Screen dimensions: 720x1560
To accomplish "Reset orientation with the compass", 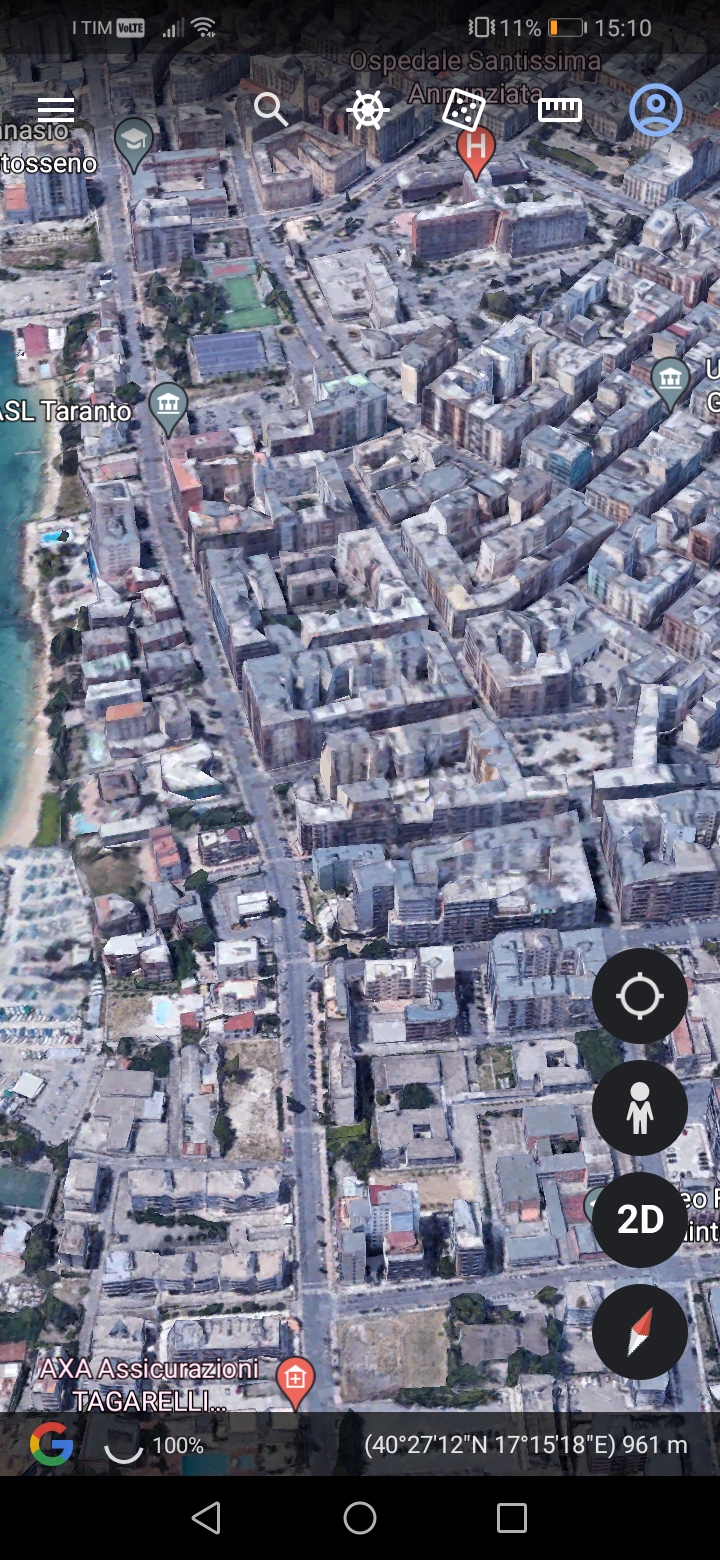I will (640, 1332).
